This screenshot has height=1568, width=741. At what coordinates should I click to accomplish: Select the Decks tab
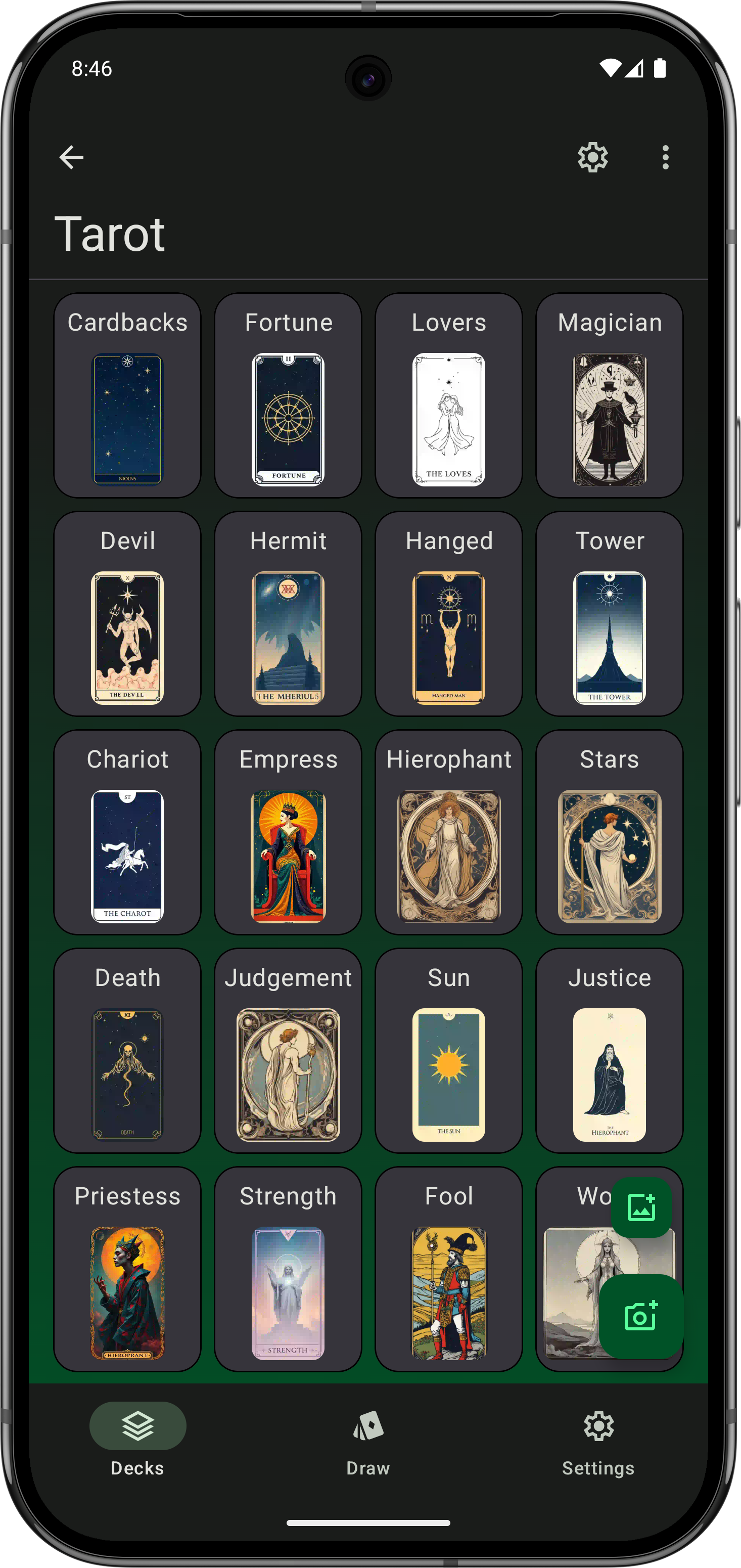coord(138,1442)
